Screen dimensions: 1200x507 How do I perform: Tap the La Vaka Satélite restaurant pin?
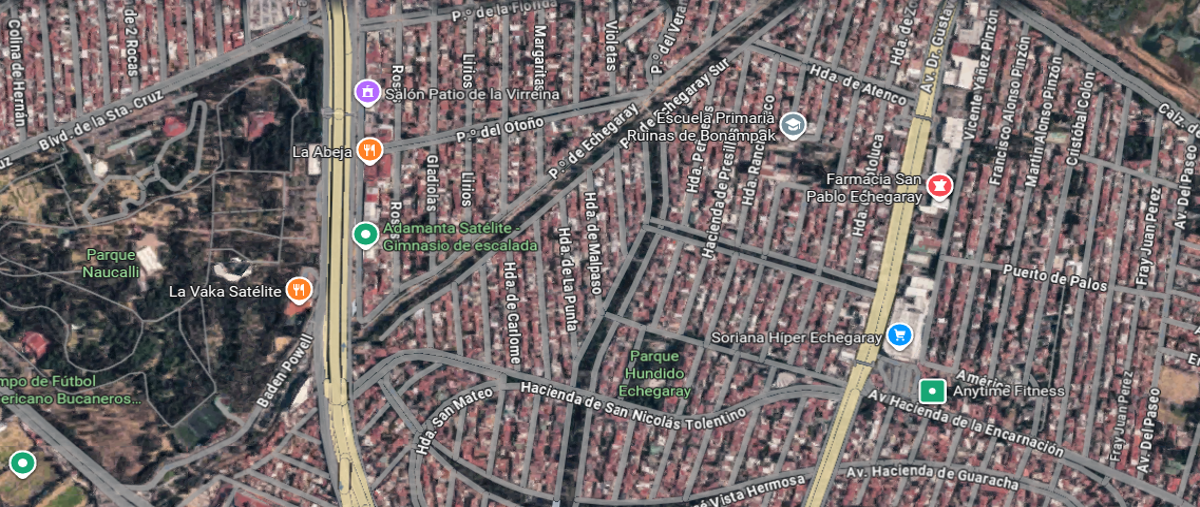297,291
